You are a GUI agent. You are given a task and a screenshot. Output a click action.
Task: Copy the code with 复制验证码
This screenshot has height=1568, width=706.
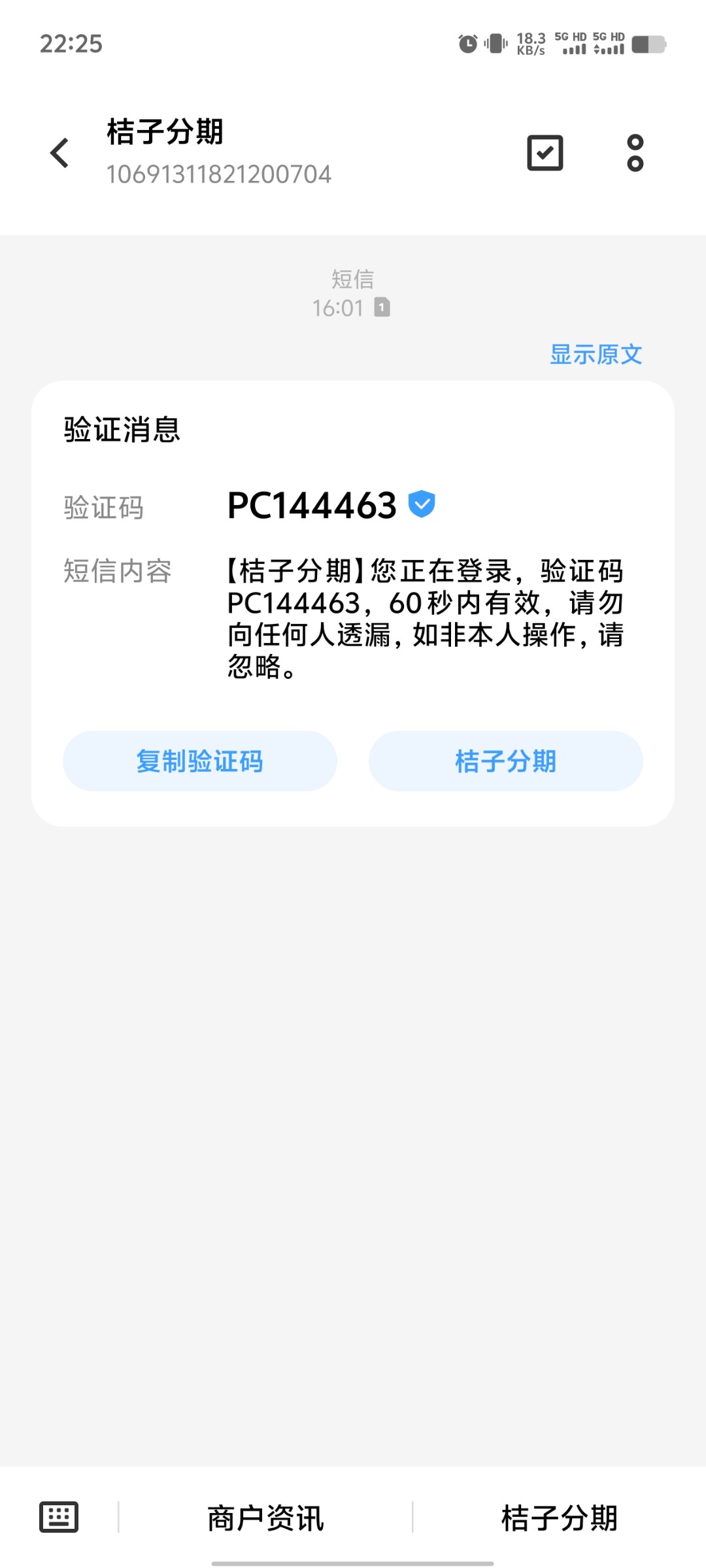200,761
